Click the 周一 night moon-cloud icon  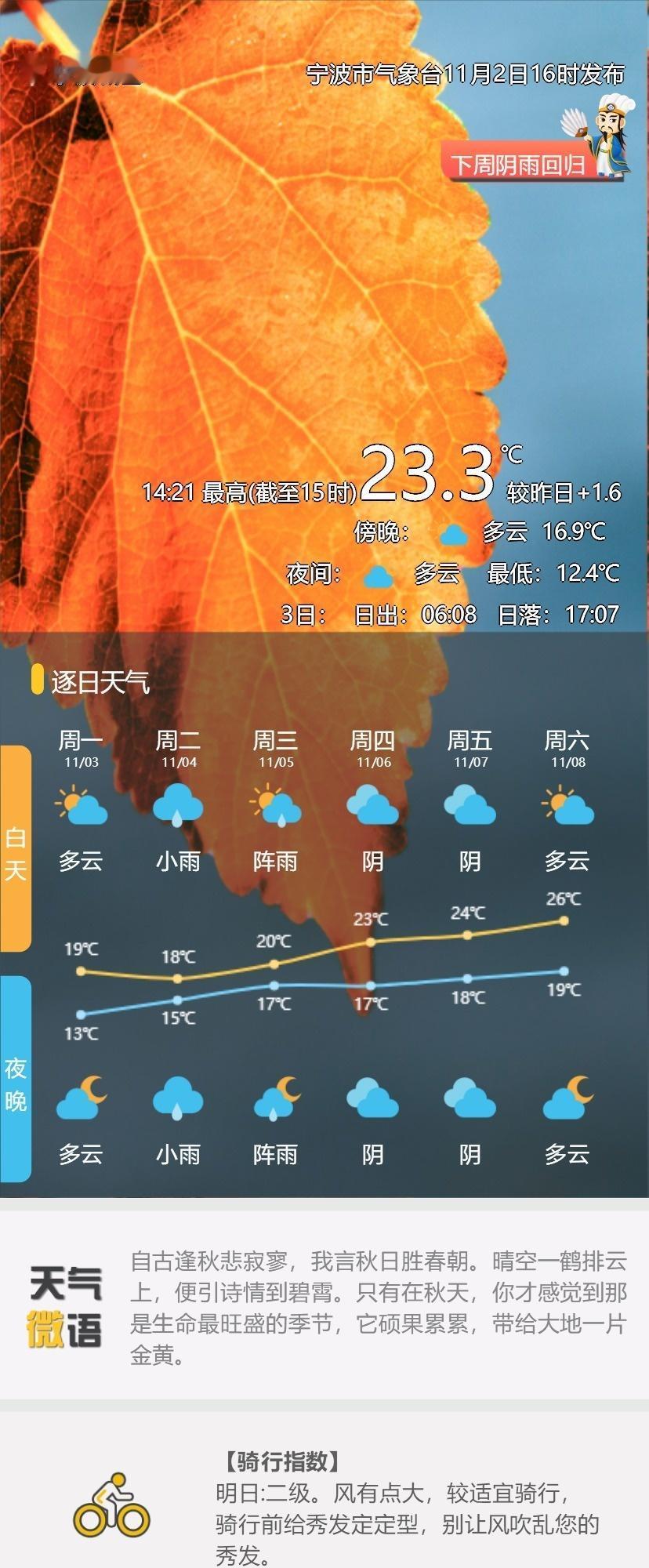(80, 1098)
